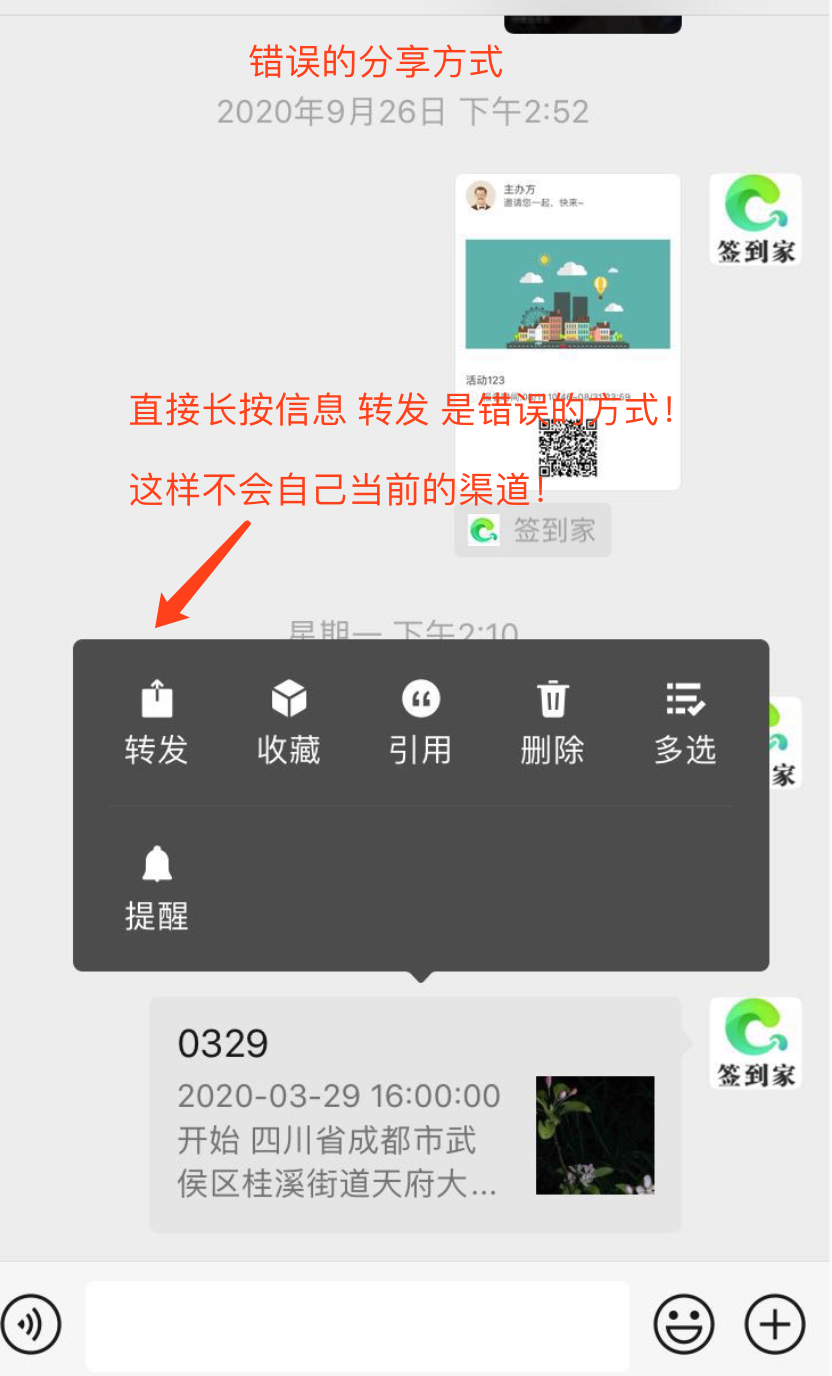Image resolution: width=832 pixels, height=1376 pixels.
Task: Focus the message text field
Action: pyautogui.click(x=357, y=1325)
